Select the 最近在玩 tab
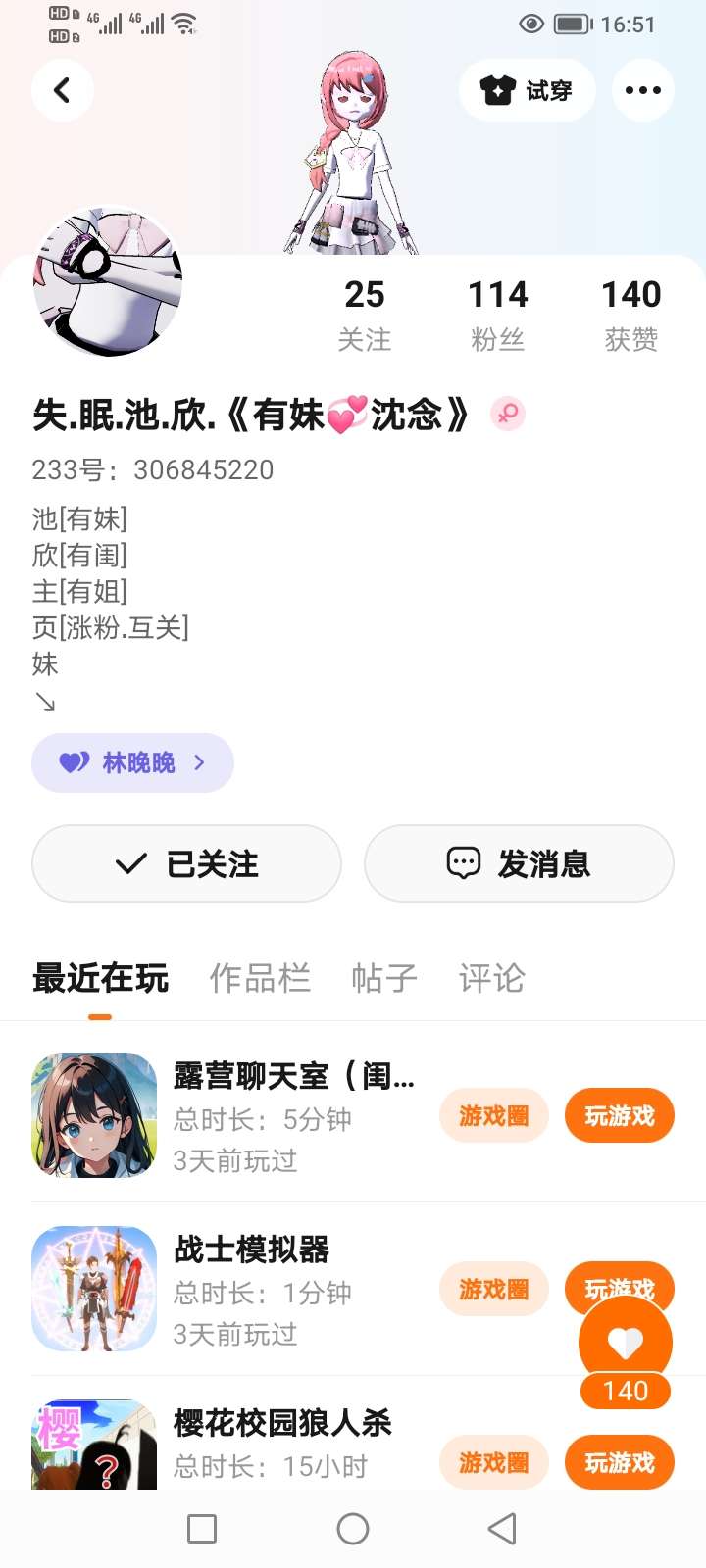Image resolution: width=706 pixels, height=1568 pixels. (100, 978)
